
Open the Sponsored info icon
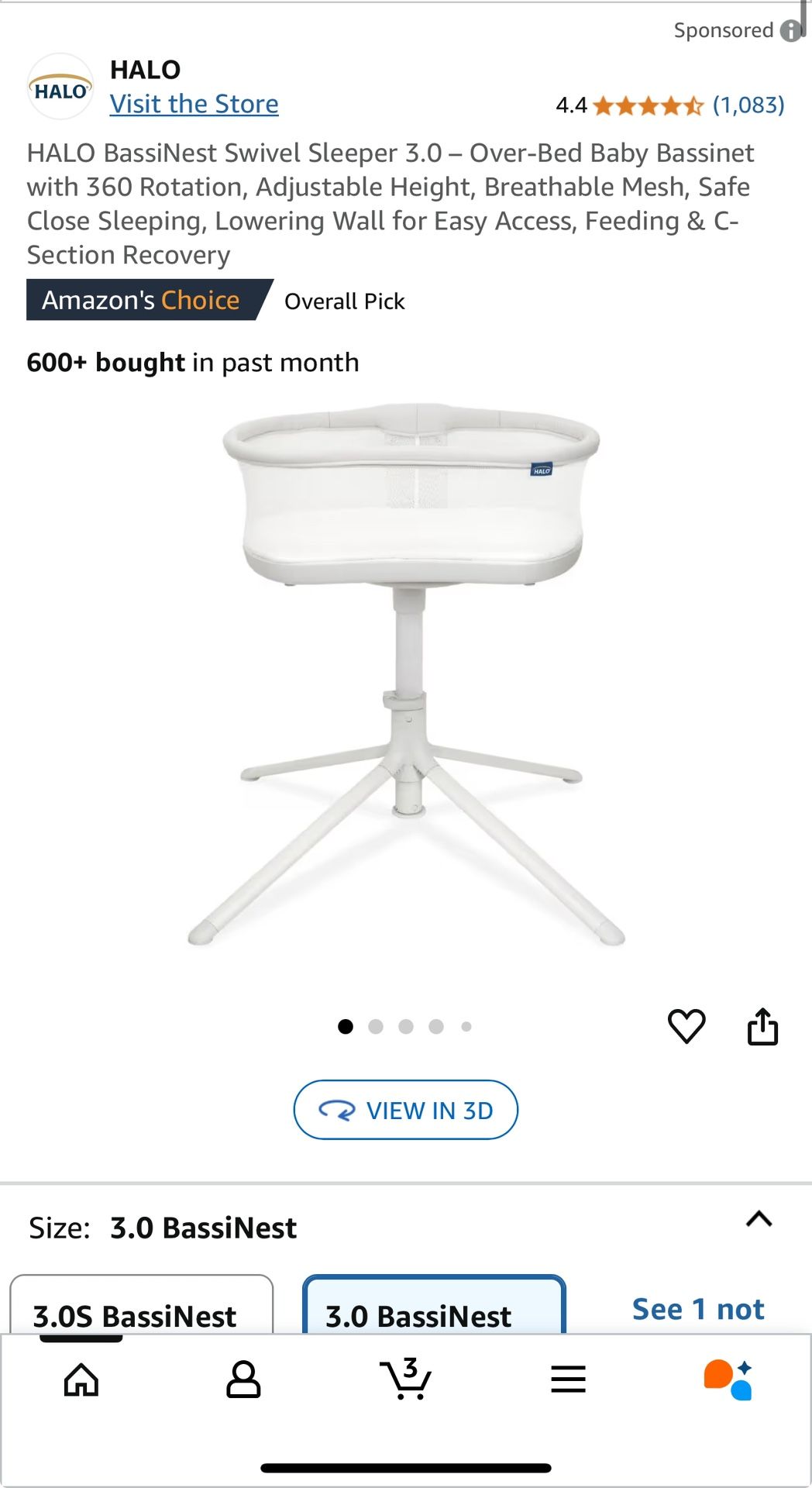tap(790, 30)
